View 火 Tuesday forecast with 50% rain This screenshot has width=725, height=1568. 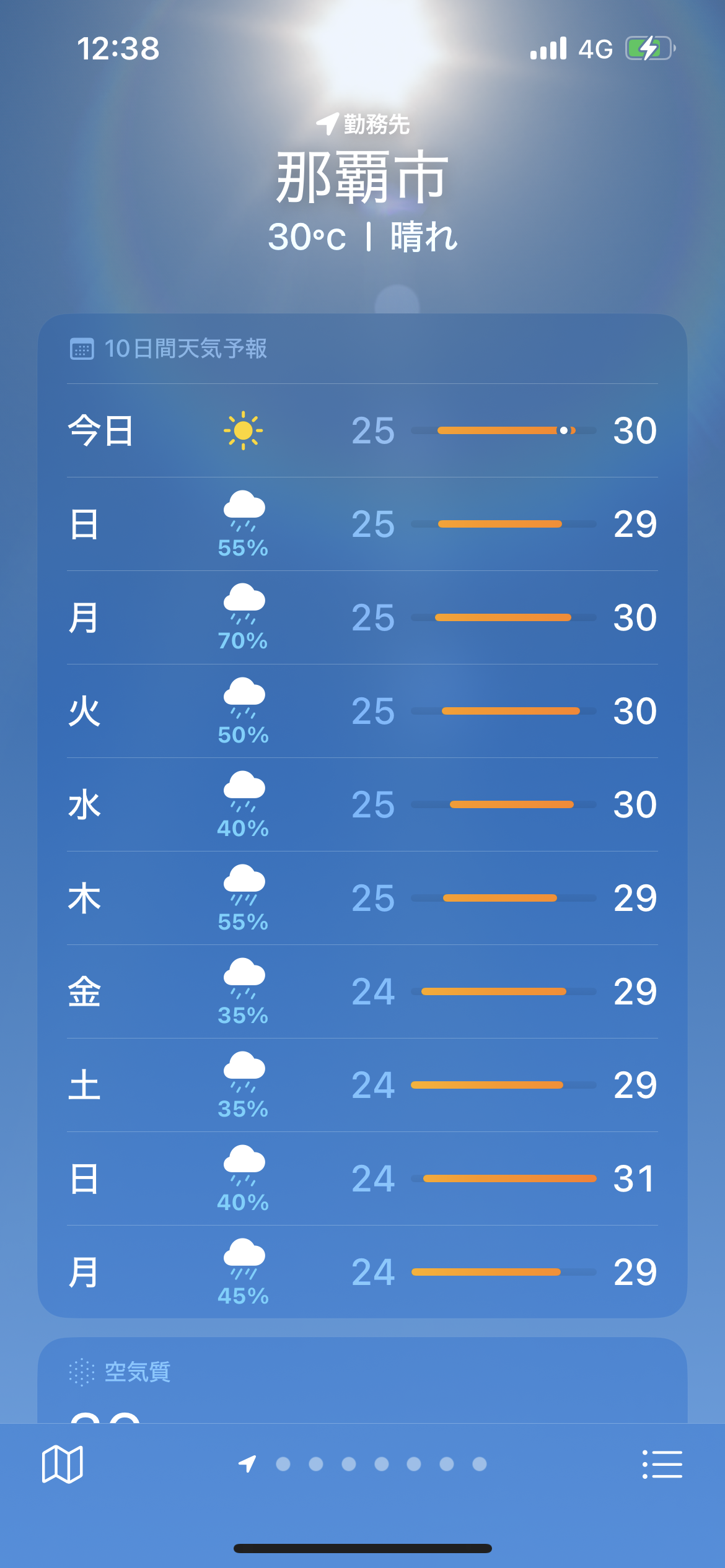(x=362, y=711)
